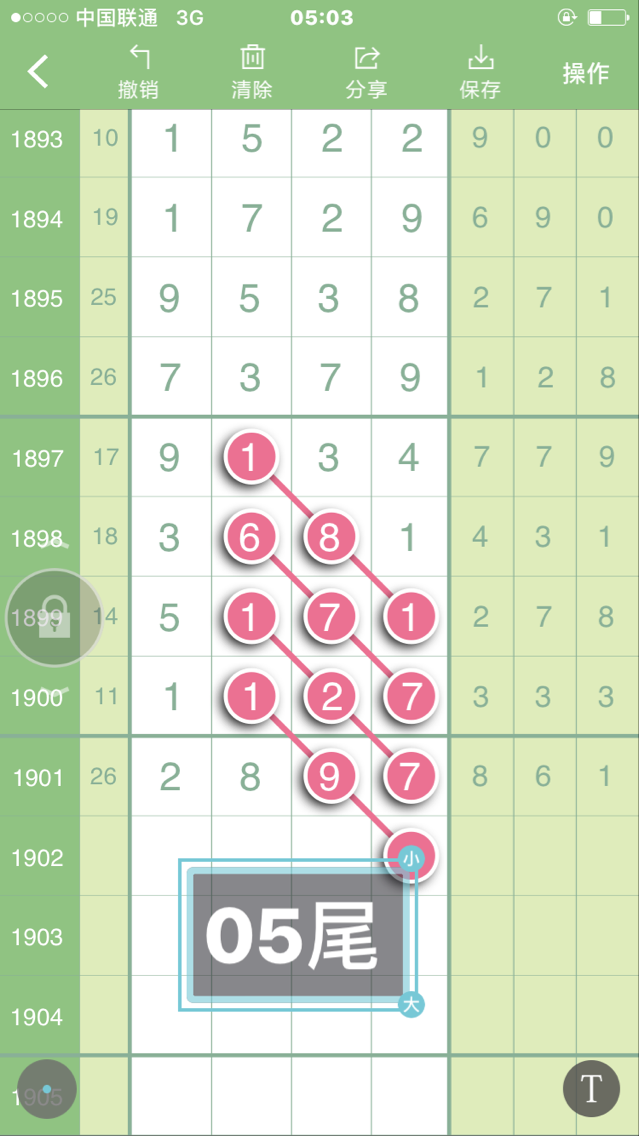
Task: Tap the 大 enlarge handle on the label
Action: pyautogui.click(x=410, y=1004)
